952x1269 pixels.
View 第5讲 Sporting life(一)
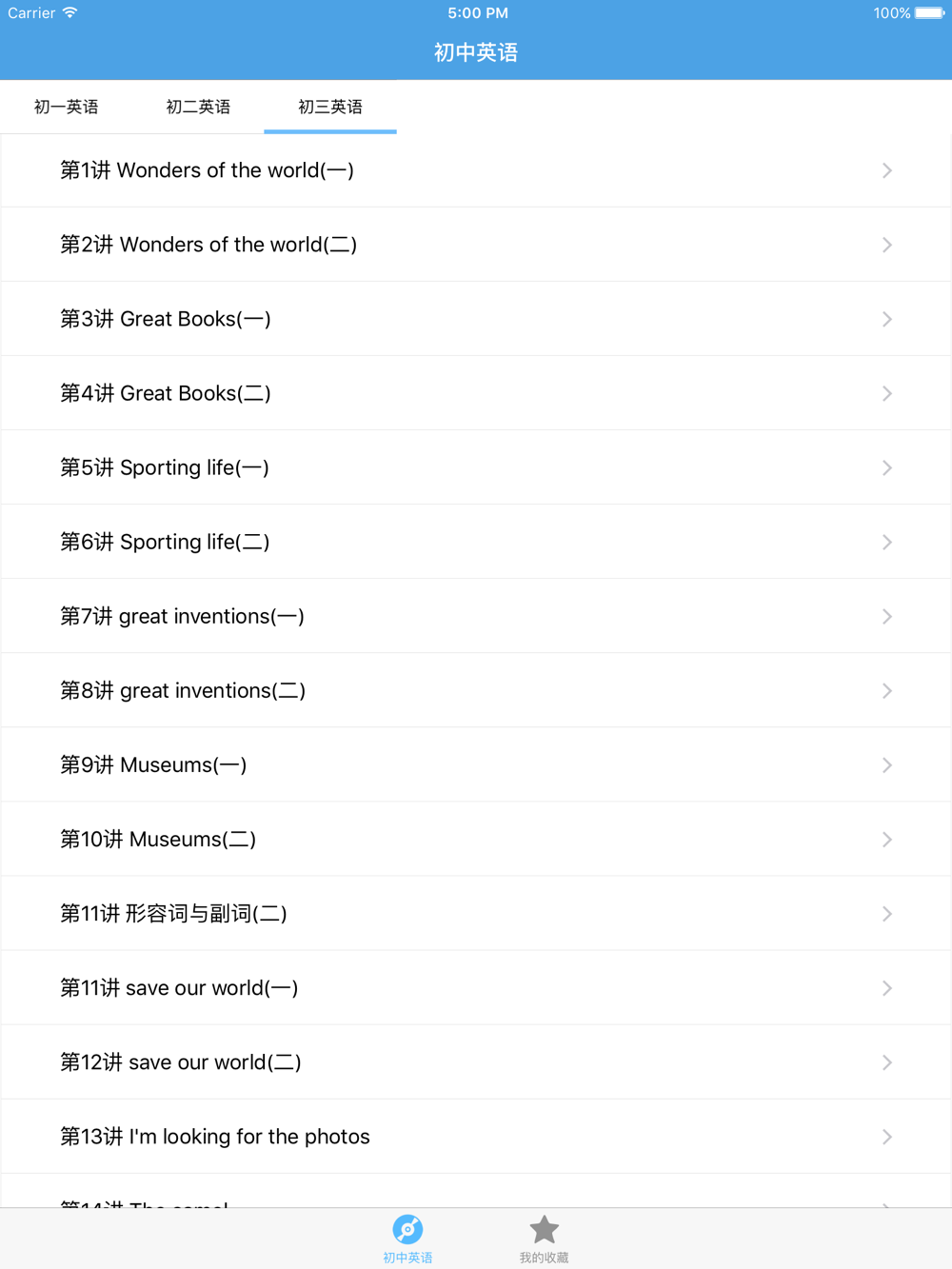[x=476, y=467]
